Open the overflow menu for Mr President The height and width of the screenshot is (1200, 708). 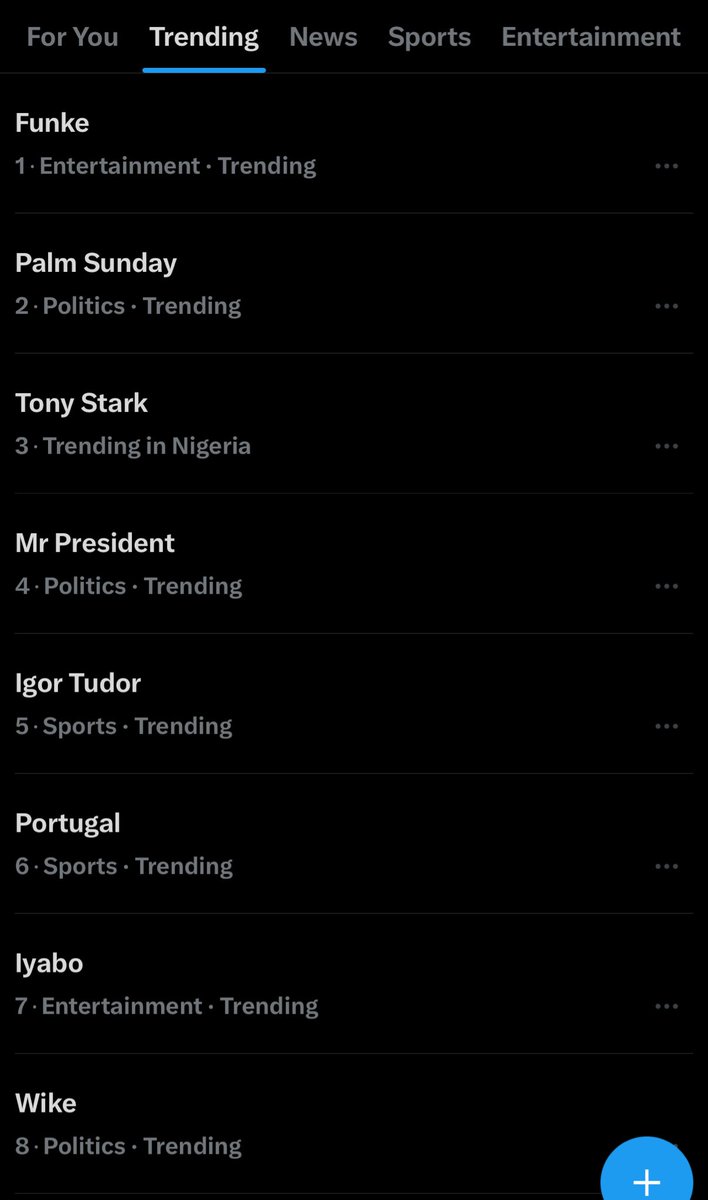click(666, 586)
